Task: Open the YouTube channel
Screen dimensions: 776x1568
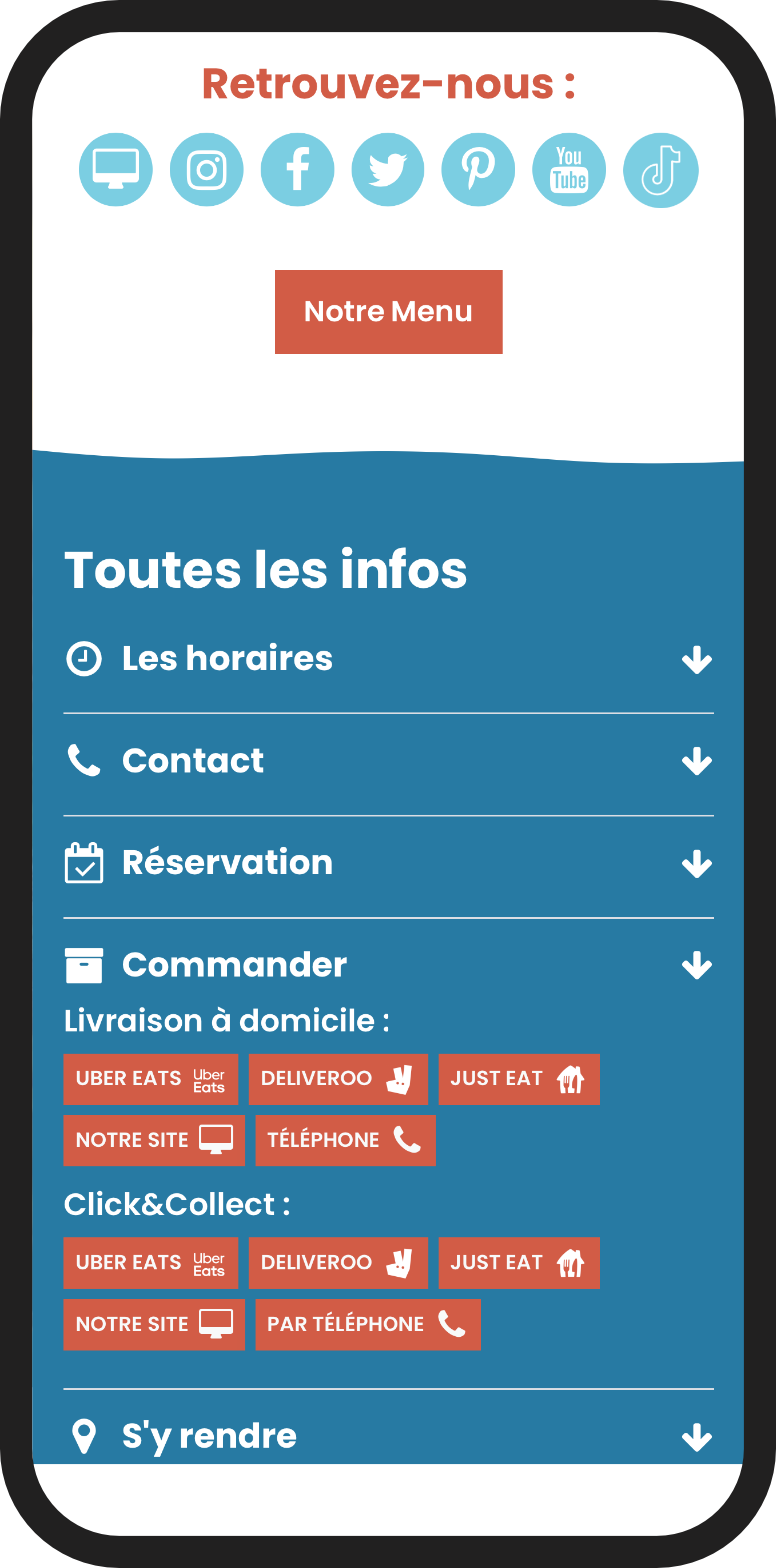Action: 569,170
